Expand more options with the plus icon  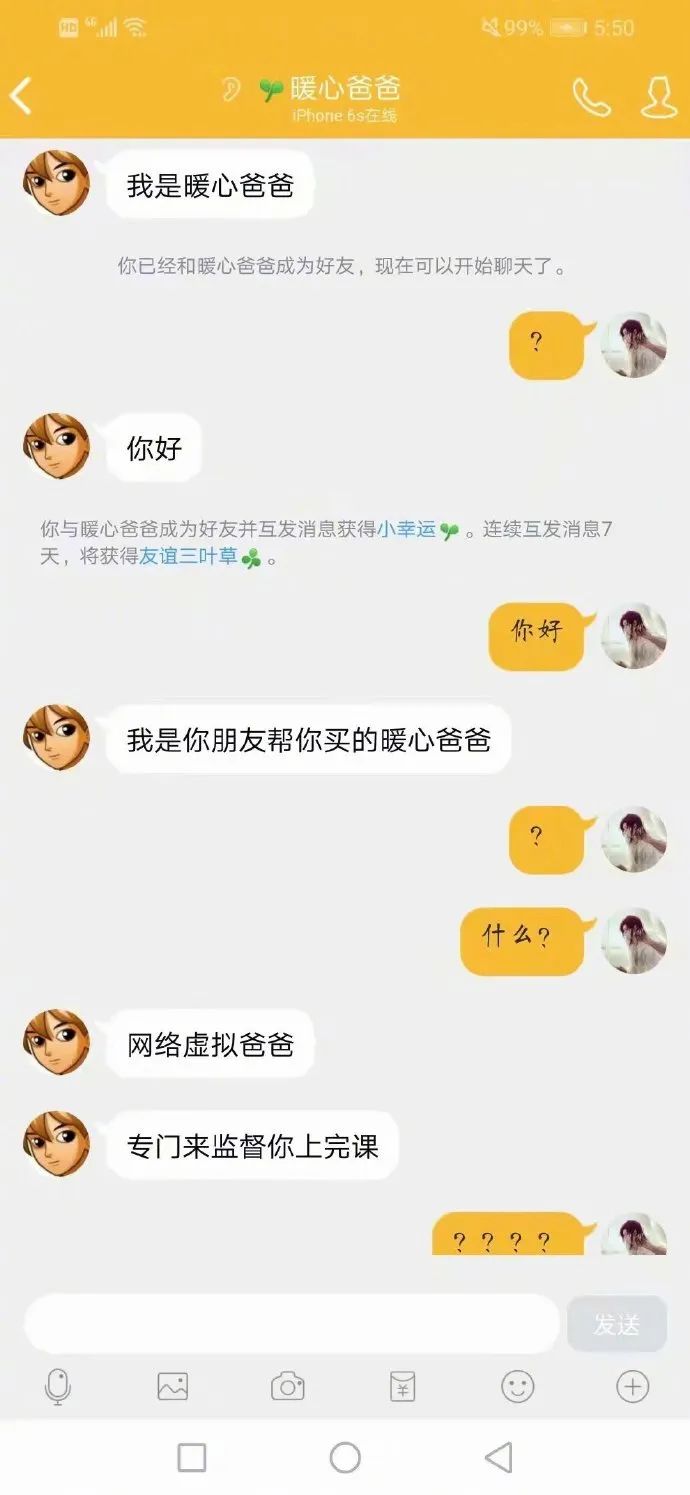632,1387
